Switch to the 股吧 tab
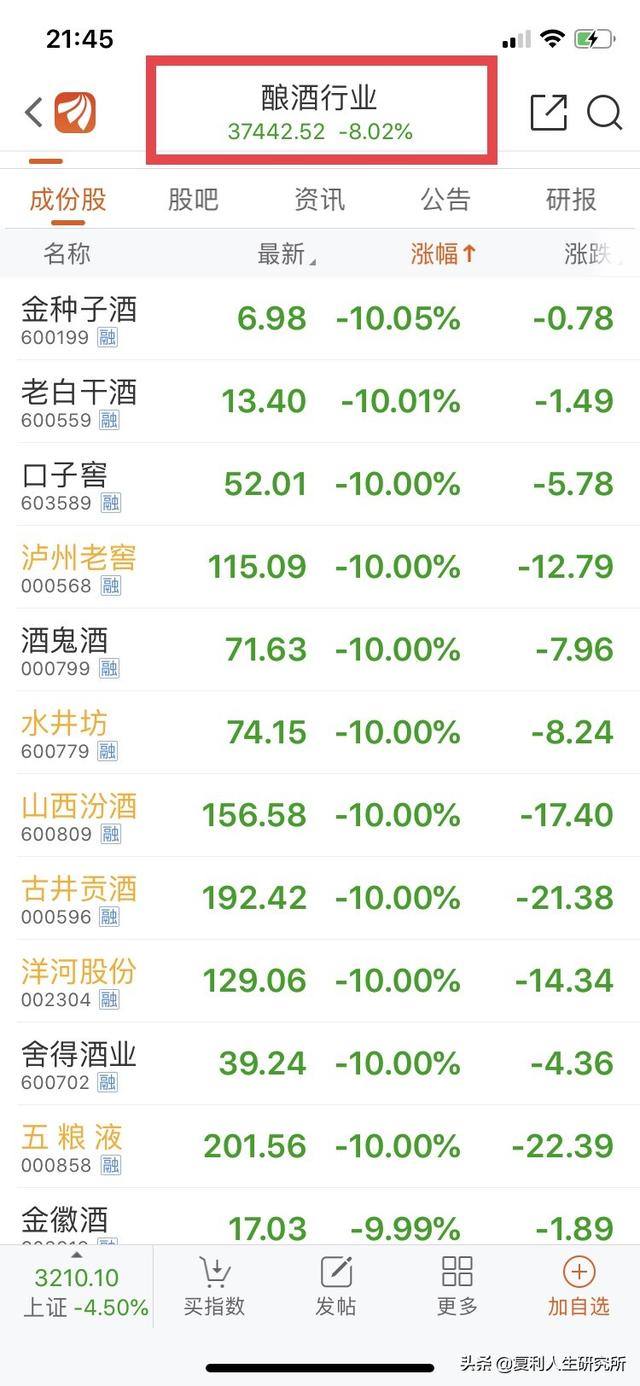 [193, 199]
